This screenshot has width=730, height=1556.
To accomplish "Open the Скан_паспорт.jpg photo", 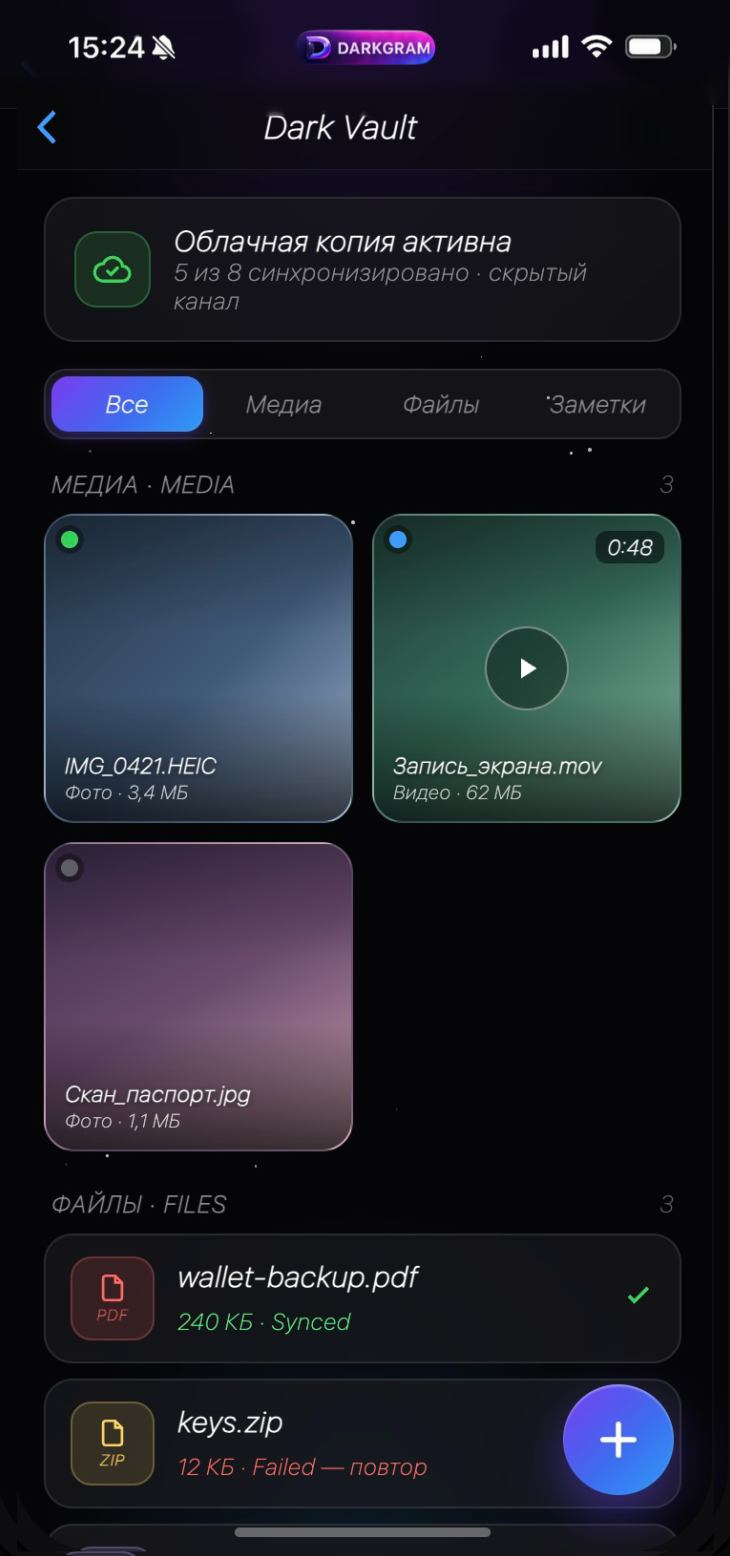I will pyautogui.click(x=198, y=997).
